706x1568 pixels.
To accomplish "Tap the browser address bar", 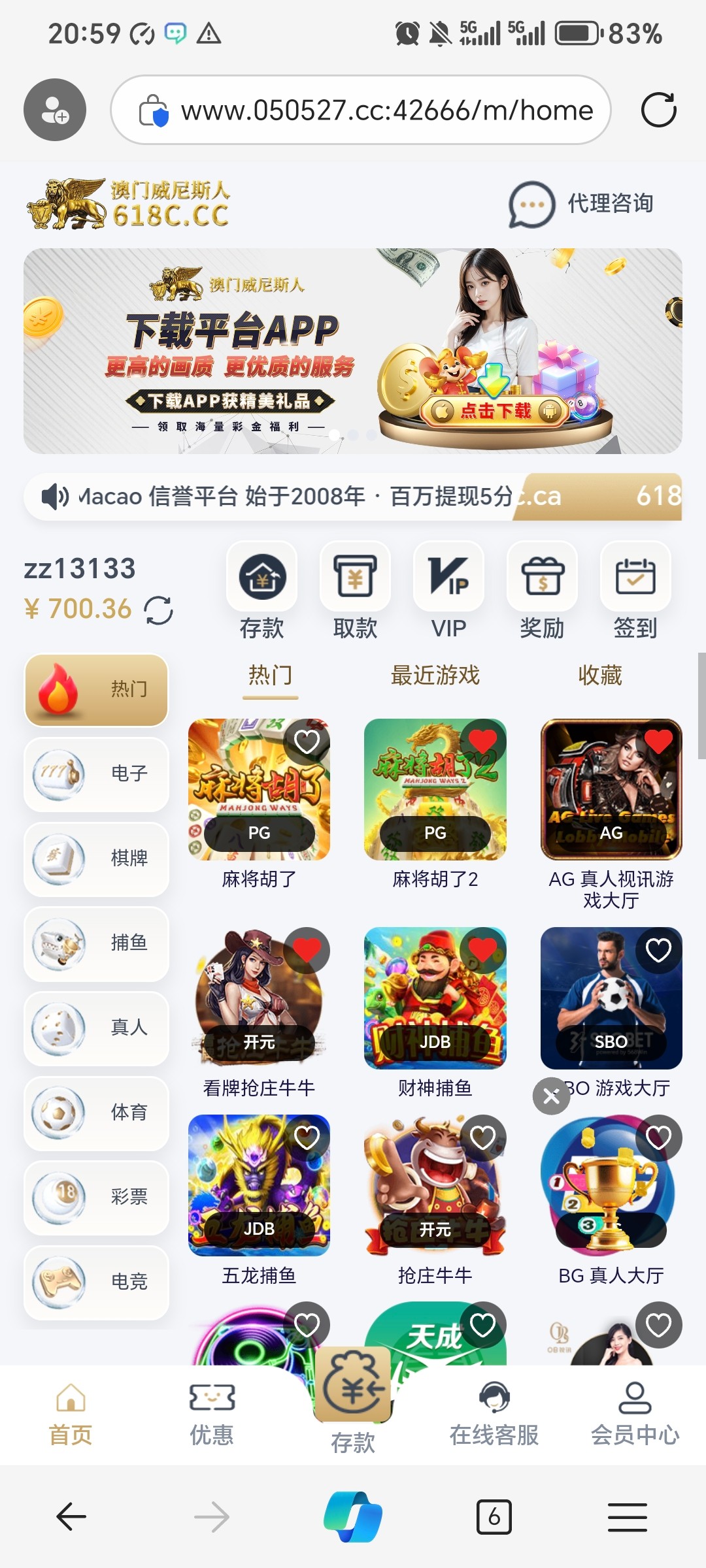I will (x=386, y=110).
